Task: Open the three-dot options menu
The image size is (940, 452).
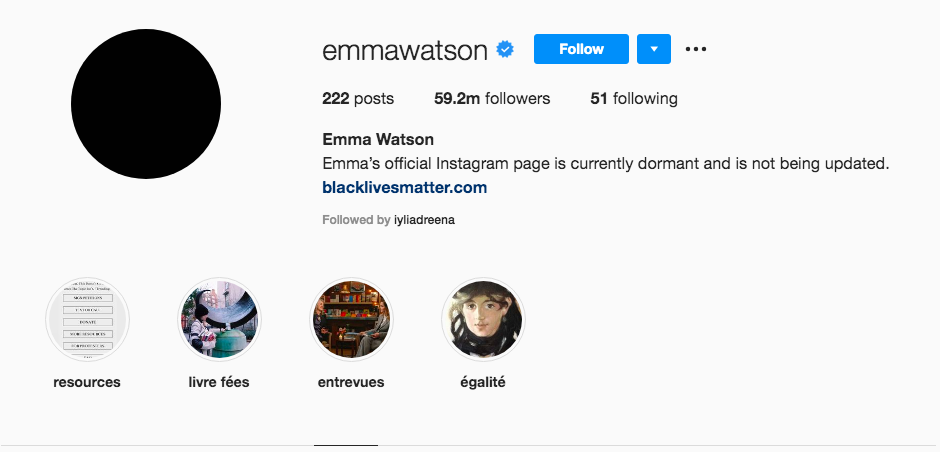Action: tap(696, 49)
